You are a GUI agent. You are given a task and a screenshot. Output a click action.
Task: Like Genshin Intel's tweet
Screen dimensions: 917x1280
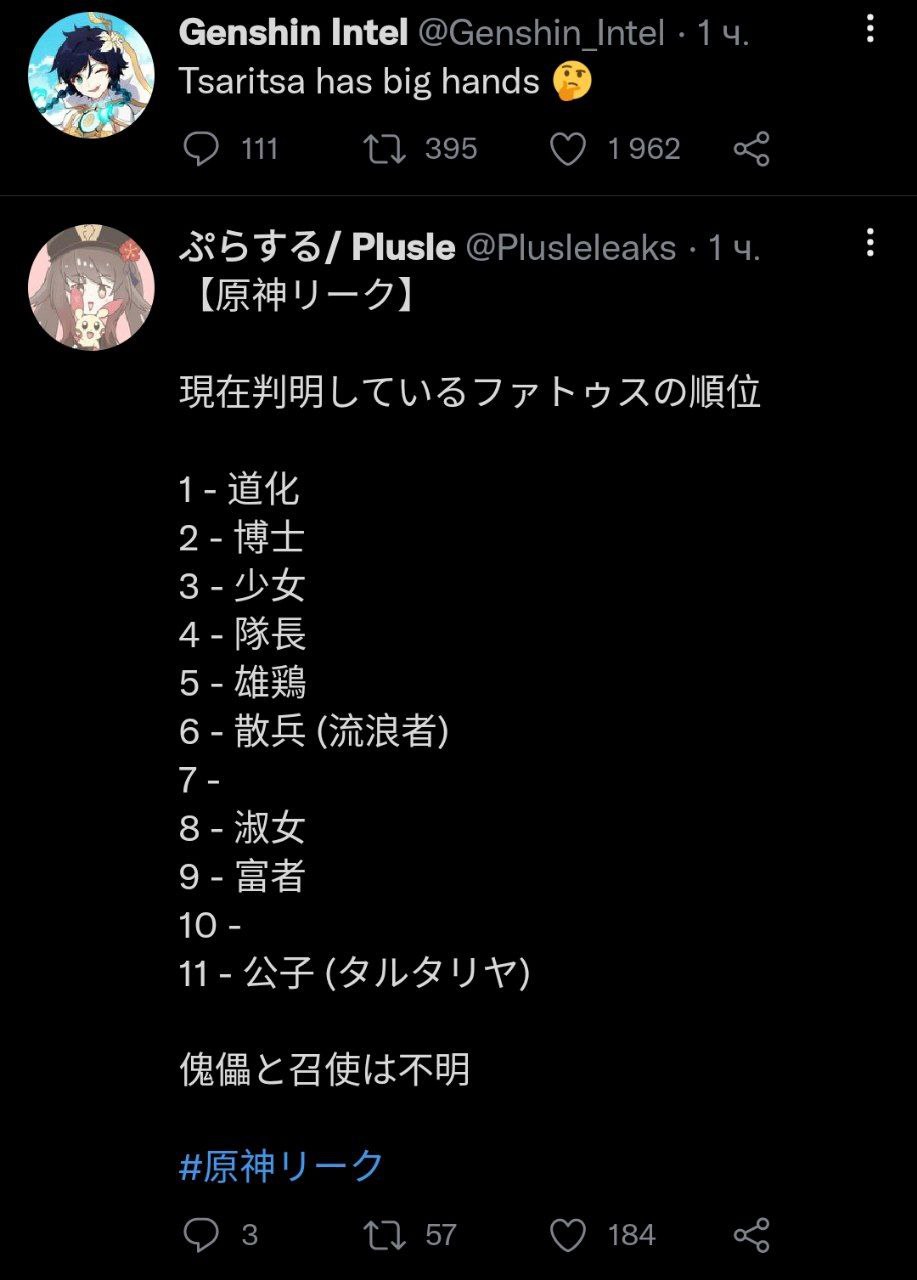[x=569, y=150]
